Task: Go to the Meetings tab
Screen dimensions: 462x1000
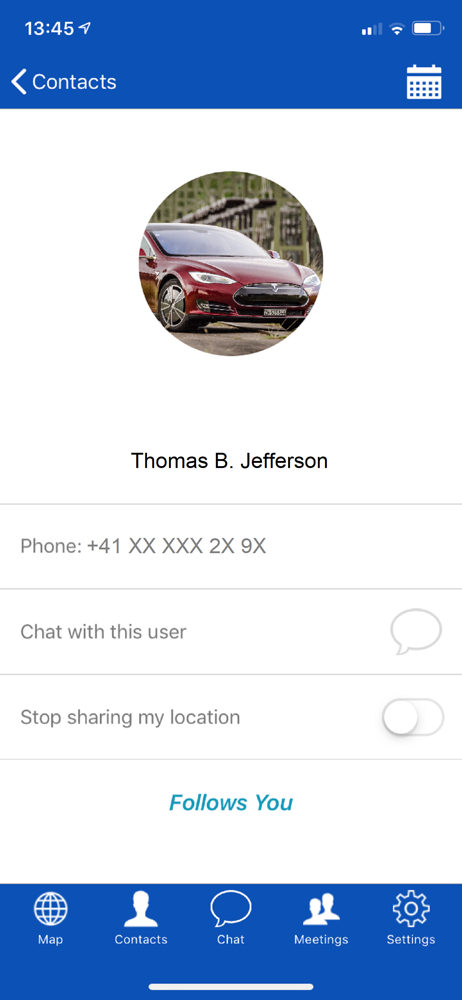Action: tap(321, 918)
